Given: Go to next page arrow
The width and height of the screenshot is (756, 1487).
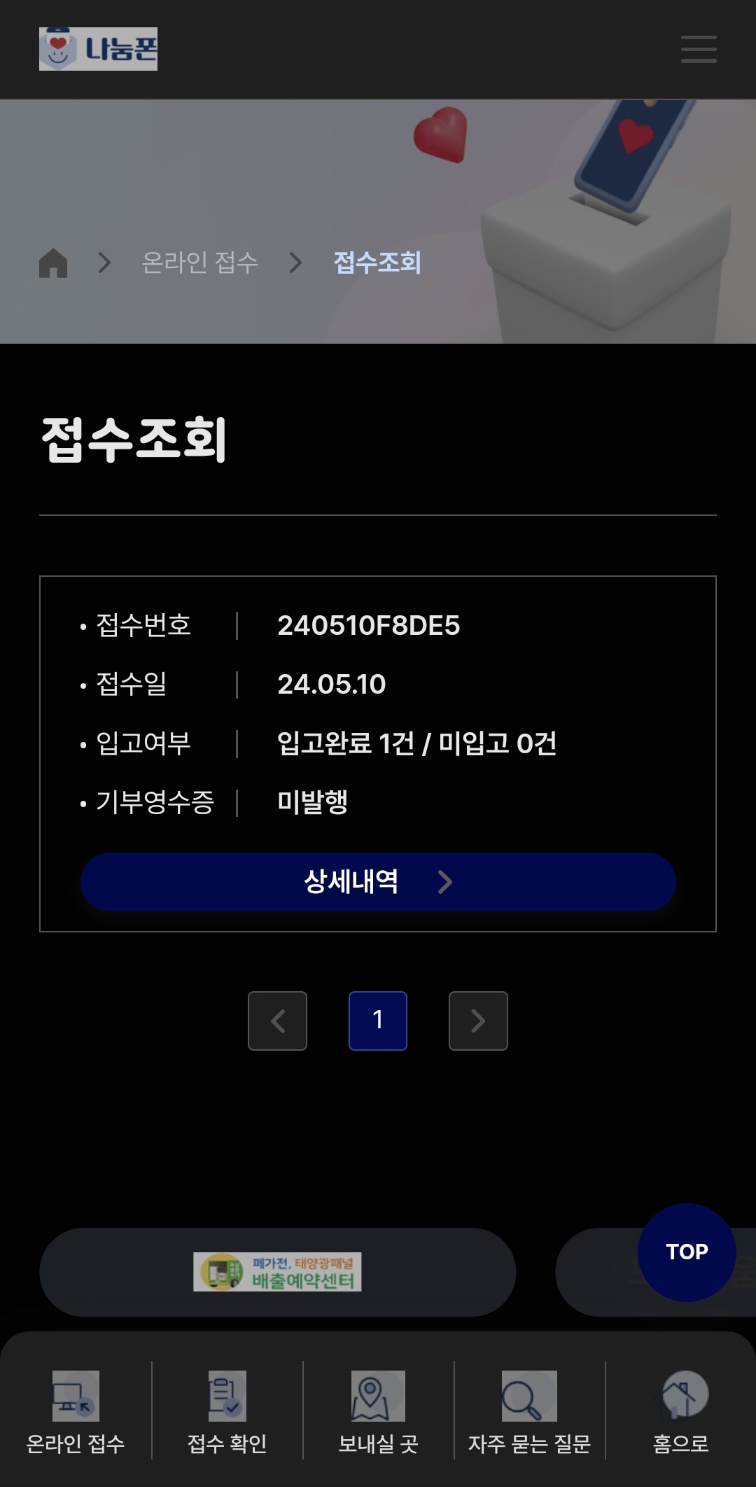Looking at the screenshot, I should pyautogui.click(x=478, y=1020).
